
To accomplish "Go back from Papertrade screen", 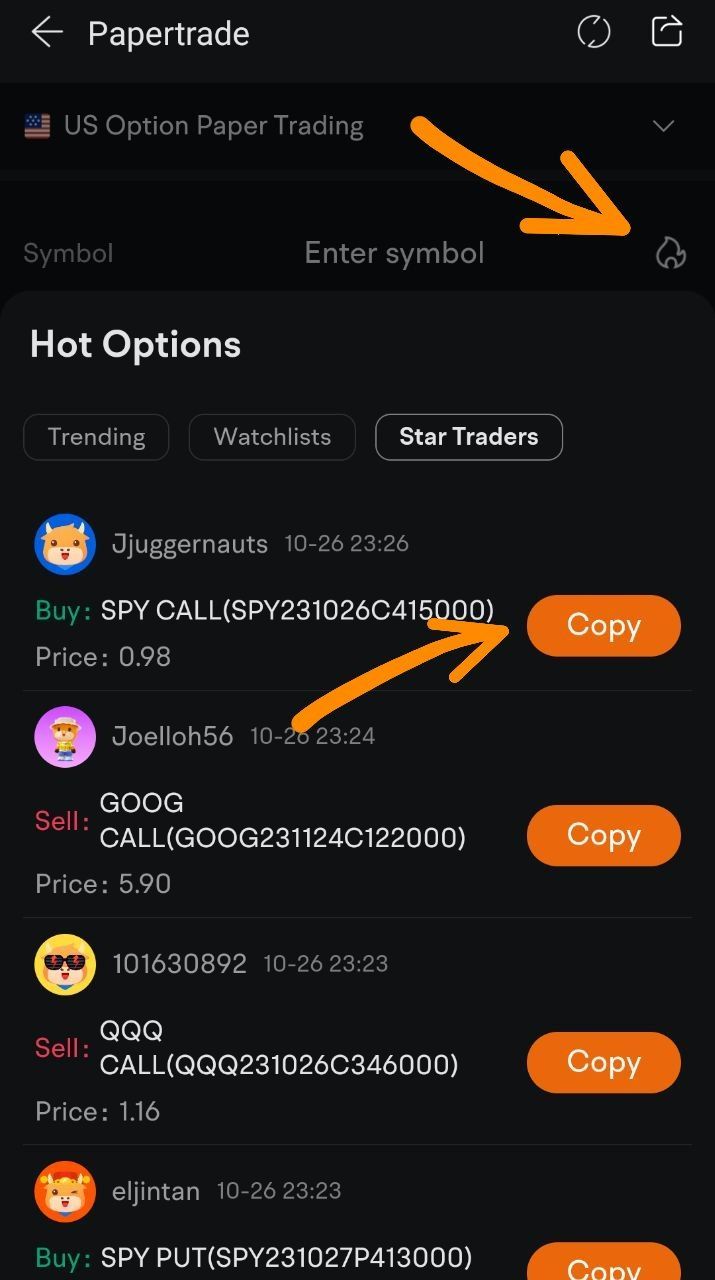I will tap(46, 33).
